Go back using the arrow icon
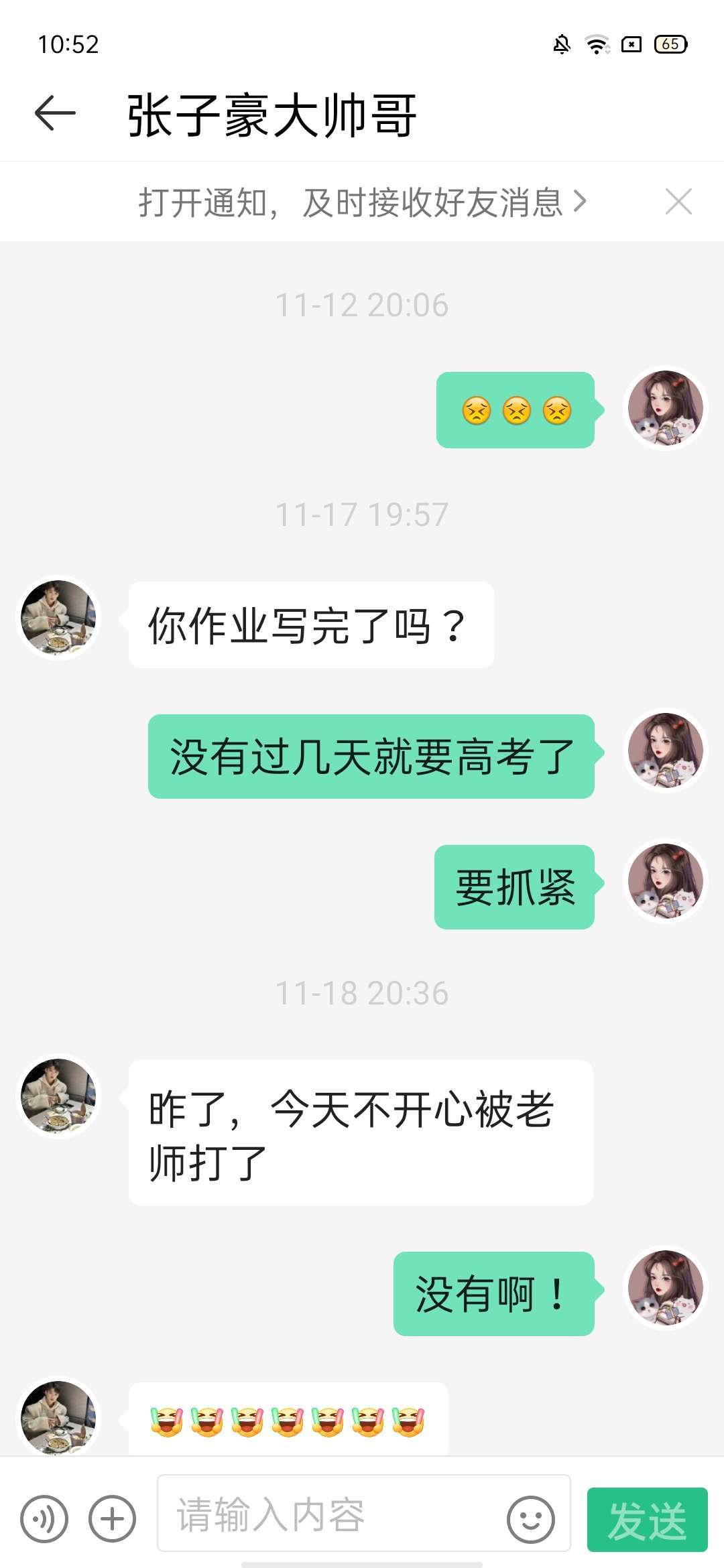The image size is (724, 1568). click(55, 113)
